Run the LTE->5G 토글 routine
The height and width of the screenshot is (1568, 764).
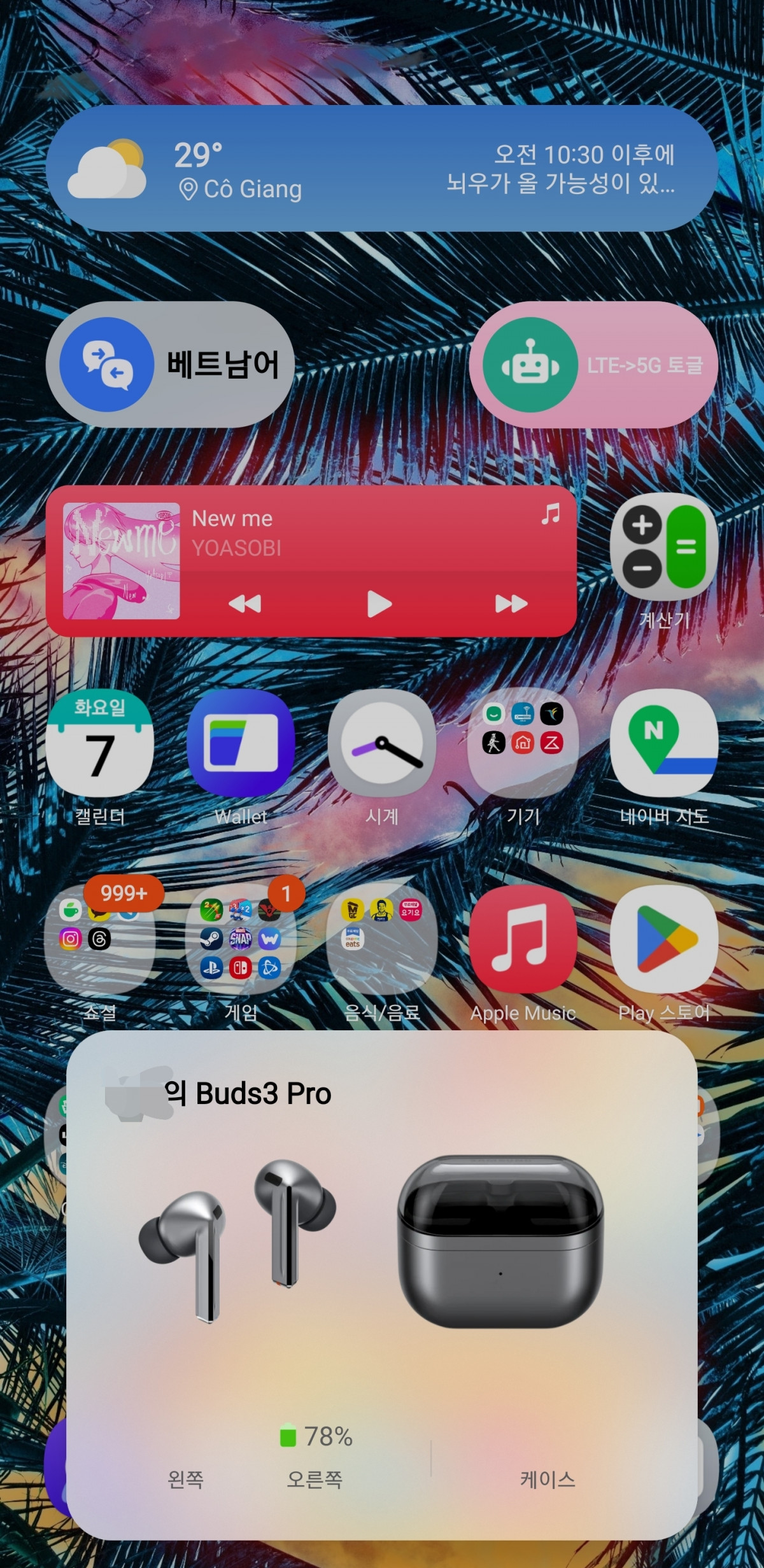click(x=593, y=365)
